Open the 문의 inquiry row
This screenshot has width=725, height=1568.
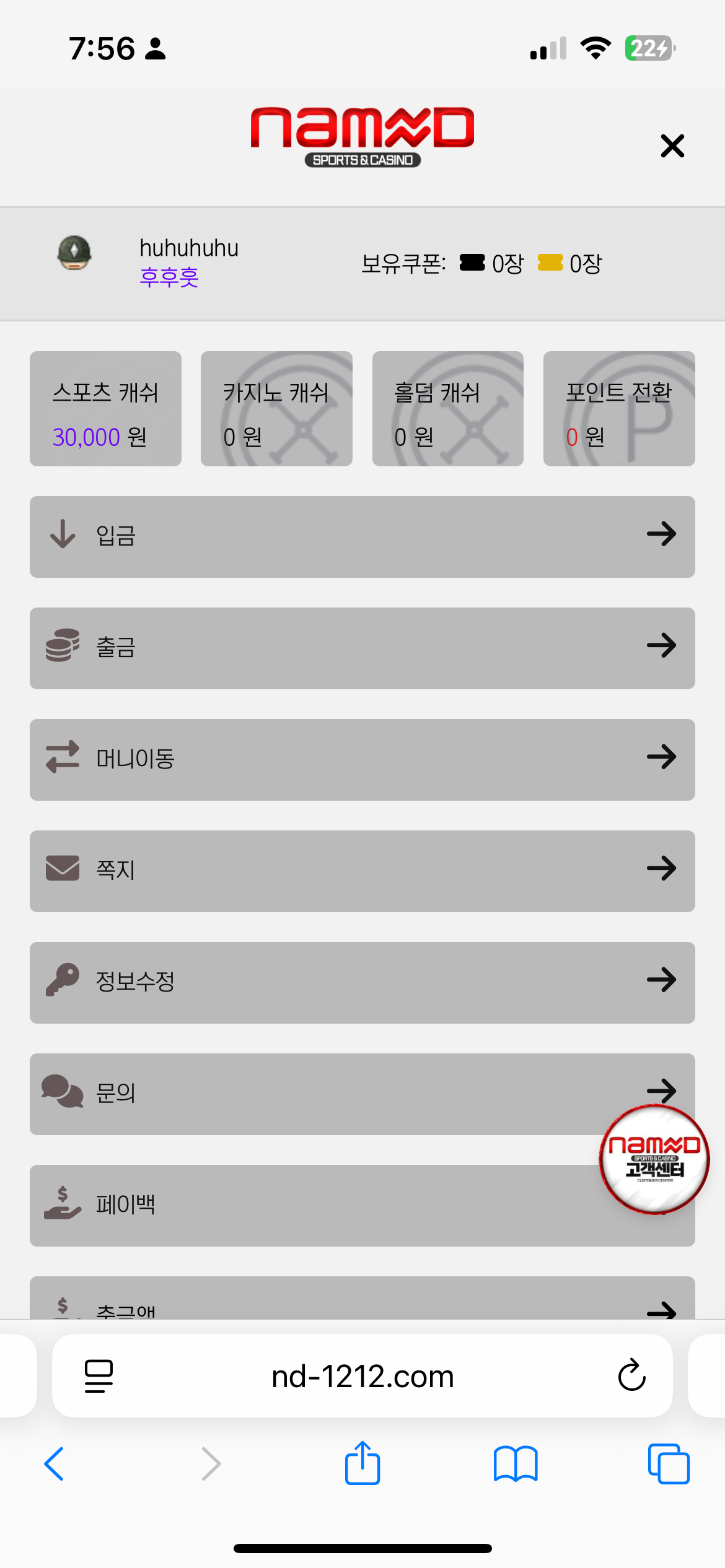(310, 1094)
